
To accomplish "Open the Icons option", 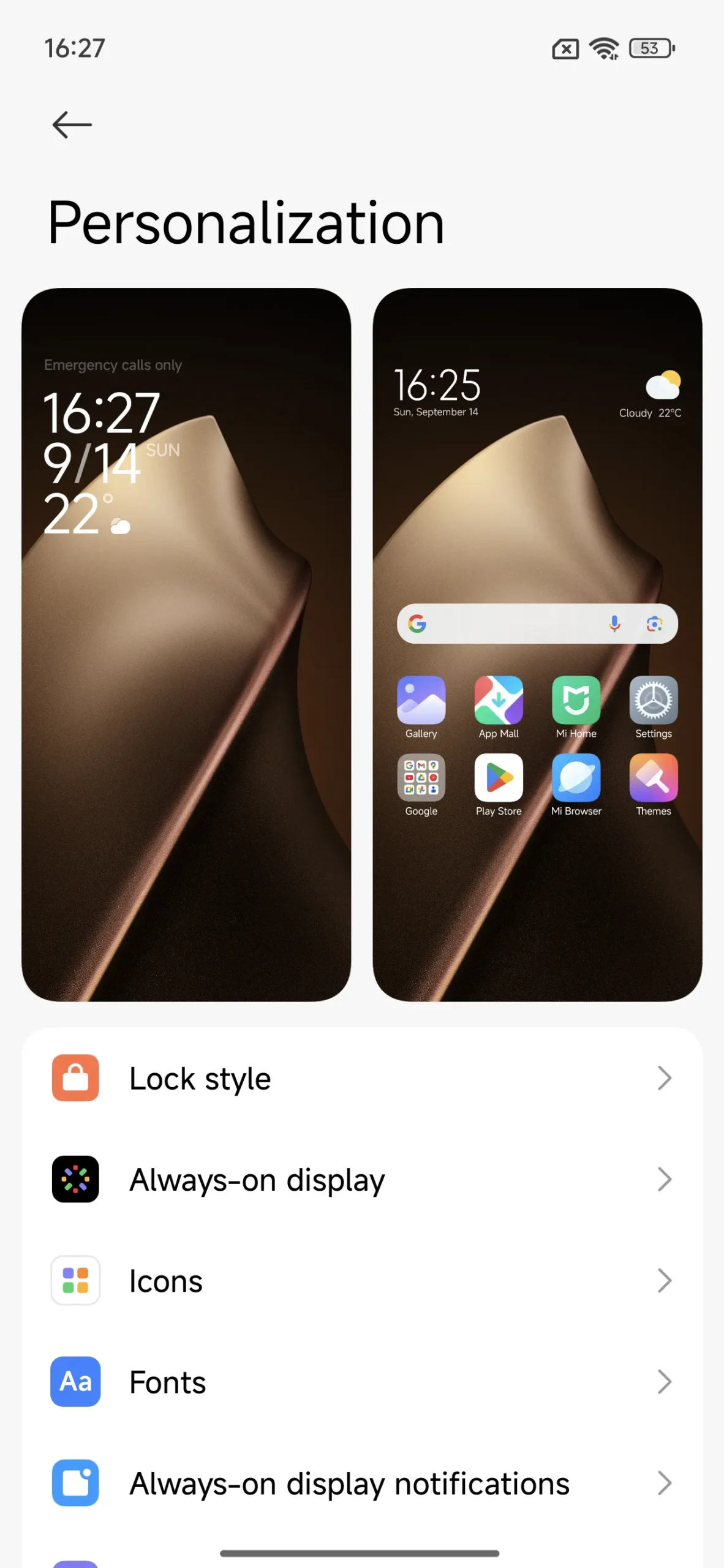I will click(362, 1281).
